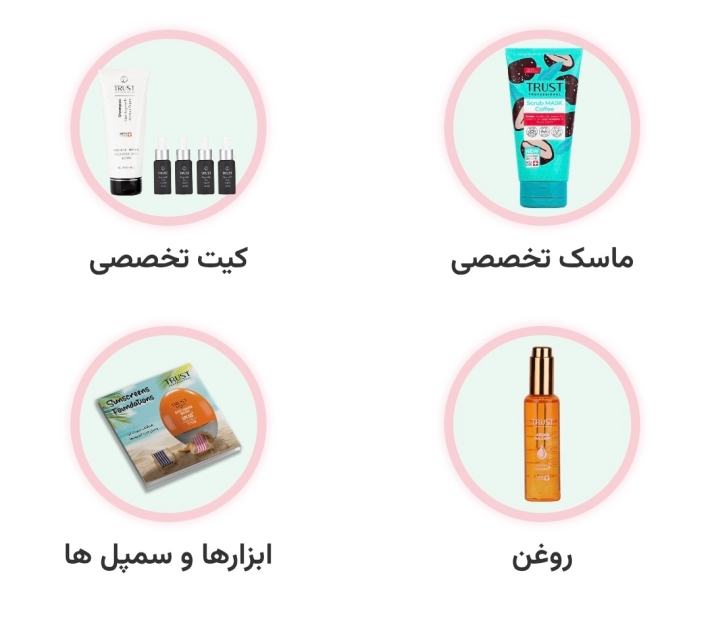Select the روغن category tile
This screenshot has width=710, height=644.
click(540, 424)
